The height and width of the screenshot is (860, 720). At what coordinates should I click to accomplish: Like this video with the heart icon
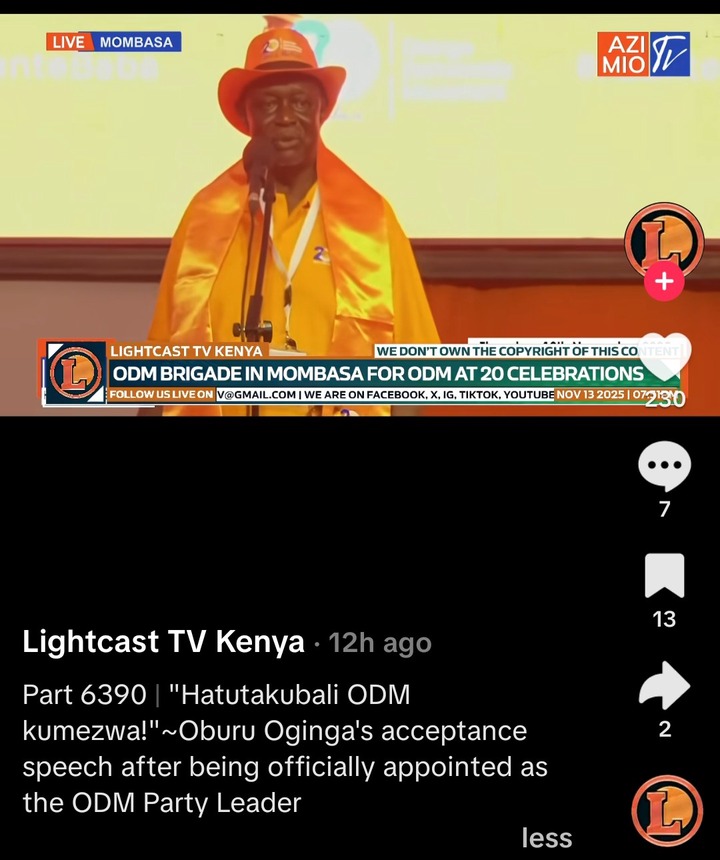pyautogui.click(x=664, y=358)
